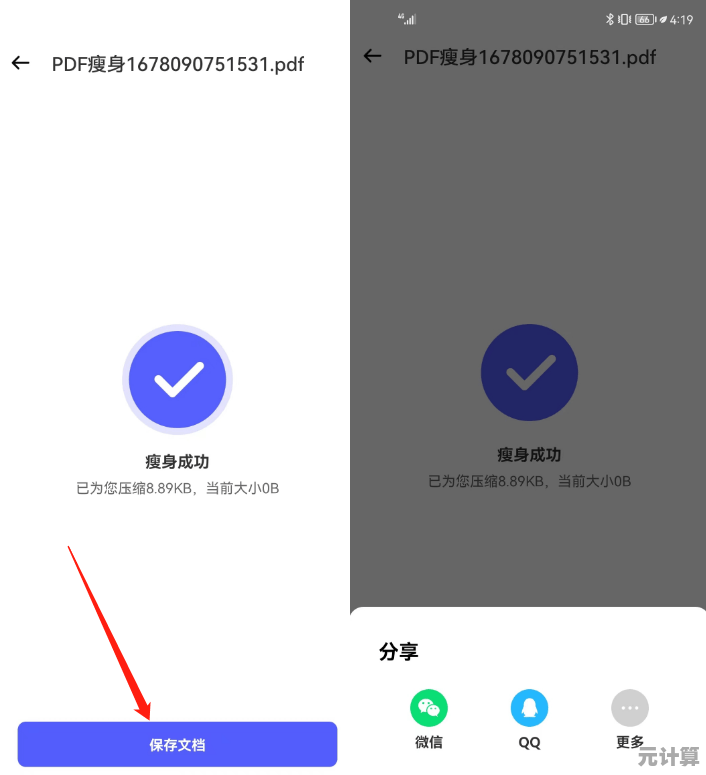Share the PDF via 微信
The image size is (706, 775).
point(429,709)
